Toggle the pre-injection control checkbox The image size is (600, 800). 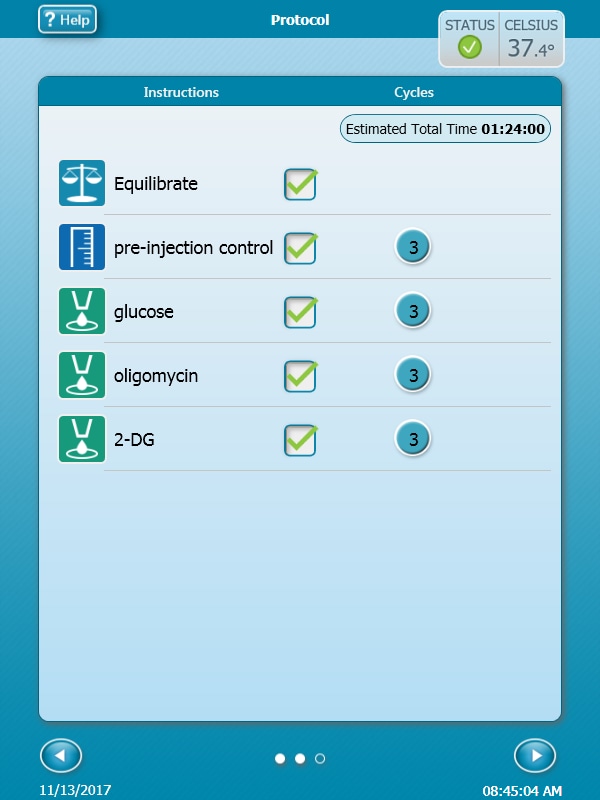(x=300, y=248)
